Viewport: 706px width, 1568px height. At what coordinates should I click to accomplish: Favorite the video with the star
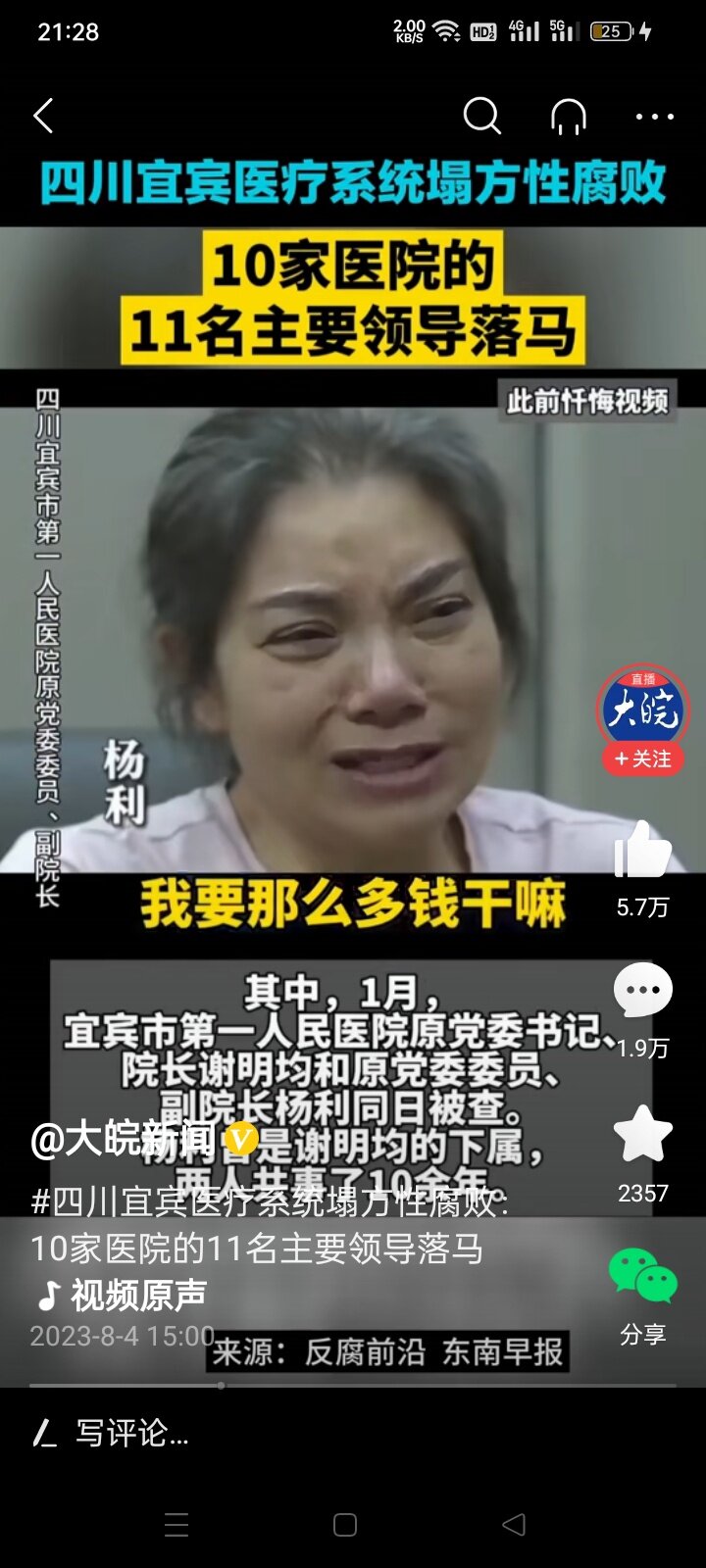coord(643,1134)
